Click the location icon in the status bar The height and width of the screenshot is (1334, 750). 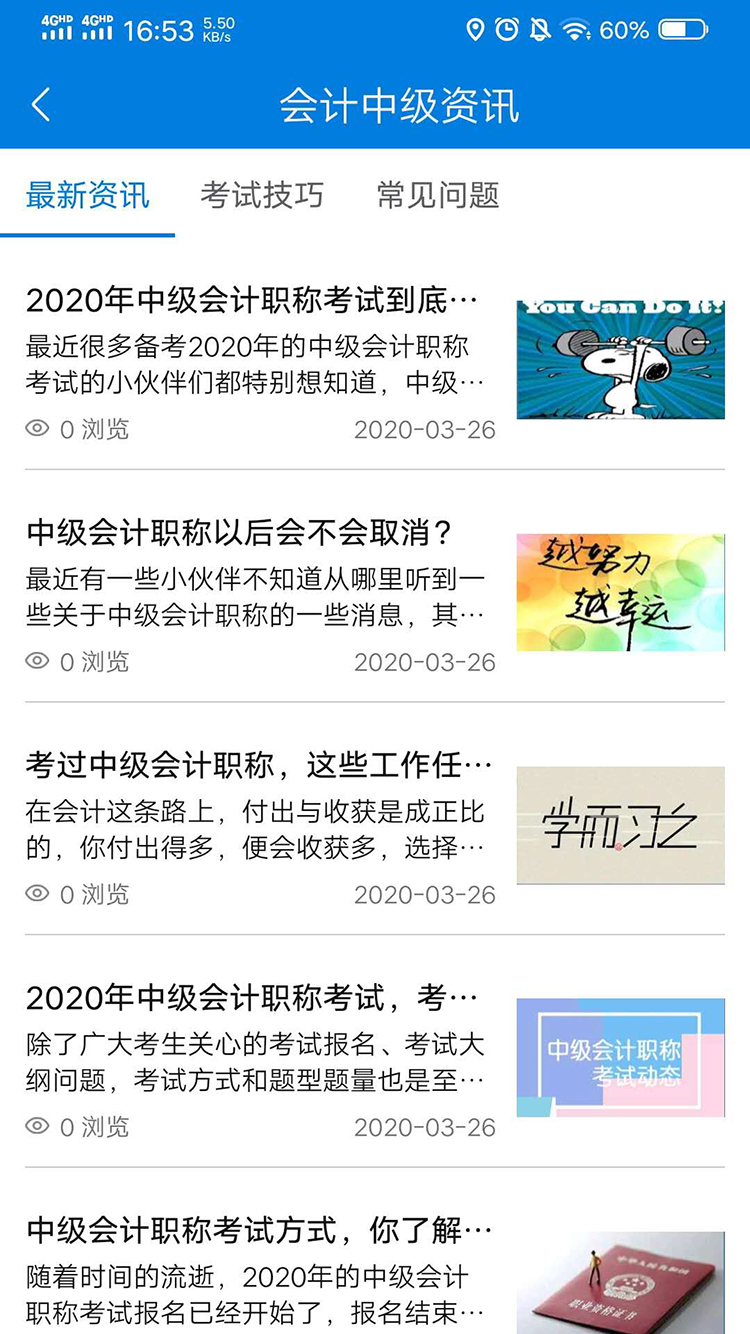(476, 29)
